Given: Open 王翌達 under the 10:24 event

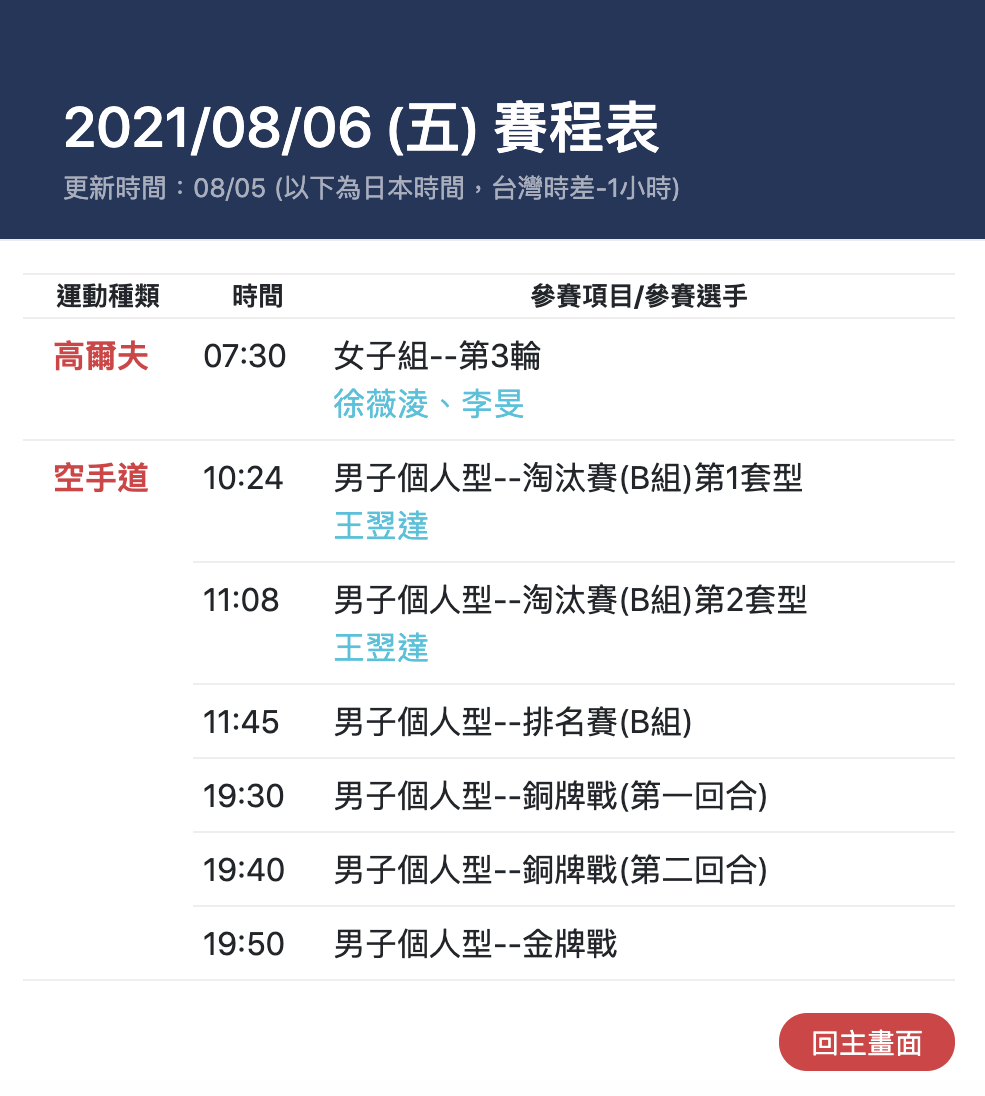Looking at the screenshot, I should (x=381, y=526).
